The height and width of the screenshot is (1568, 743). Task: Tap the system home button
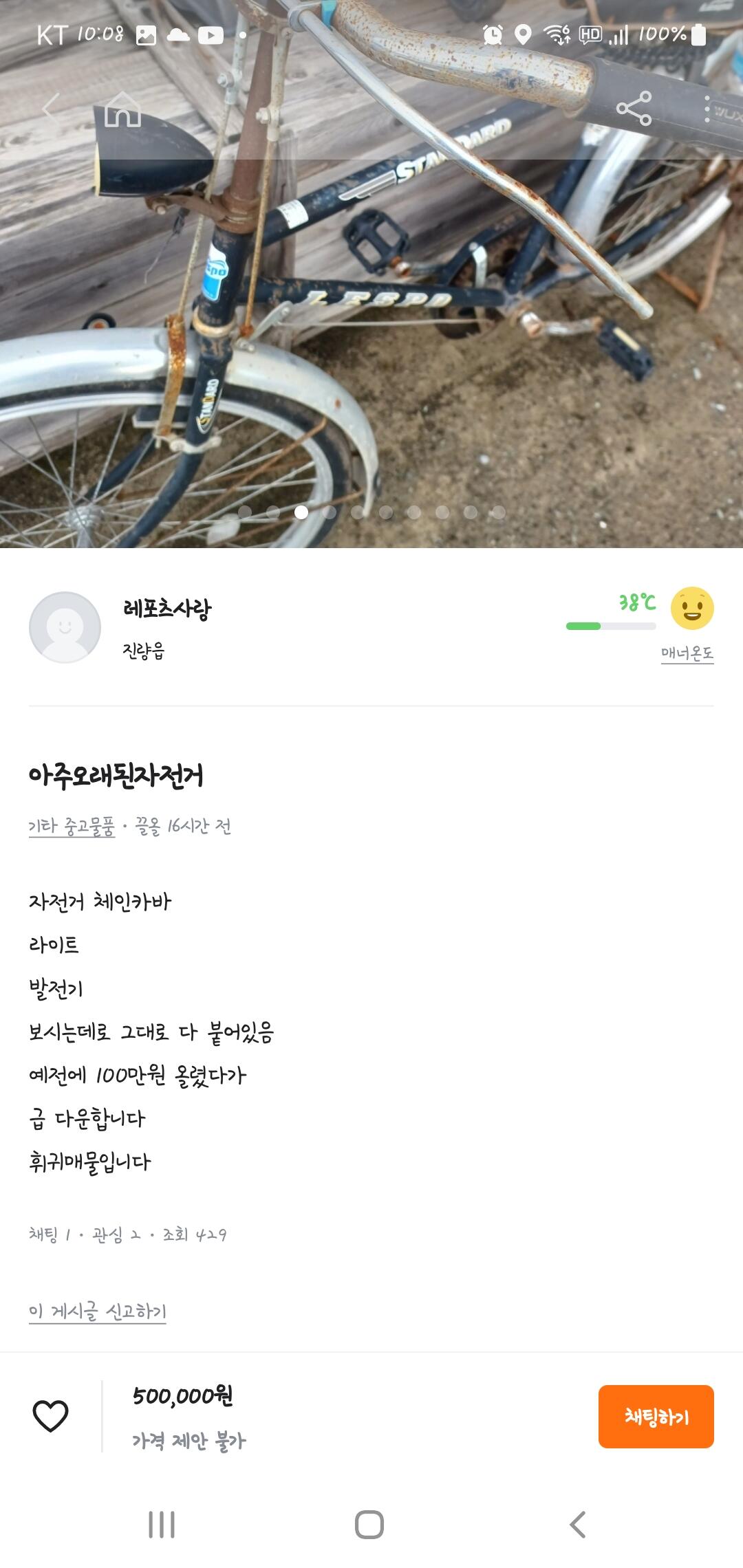[369, 1525]
